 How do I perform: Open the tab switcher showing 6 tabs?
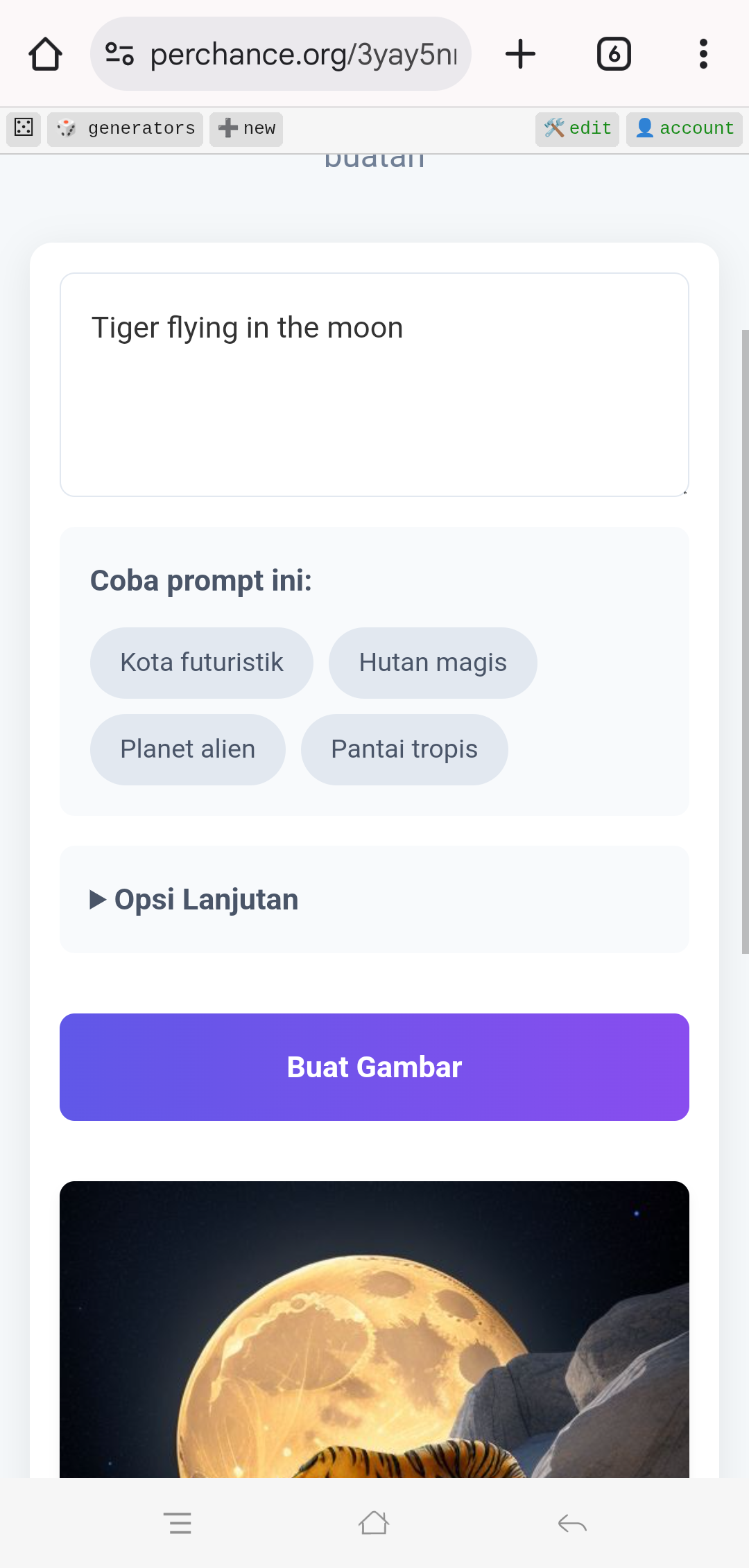pos(613,53)
